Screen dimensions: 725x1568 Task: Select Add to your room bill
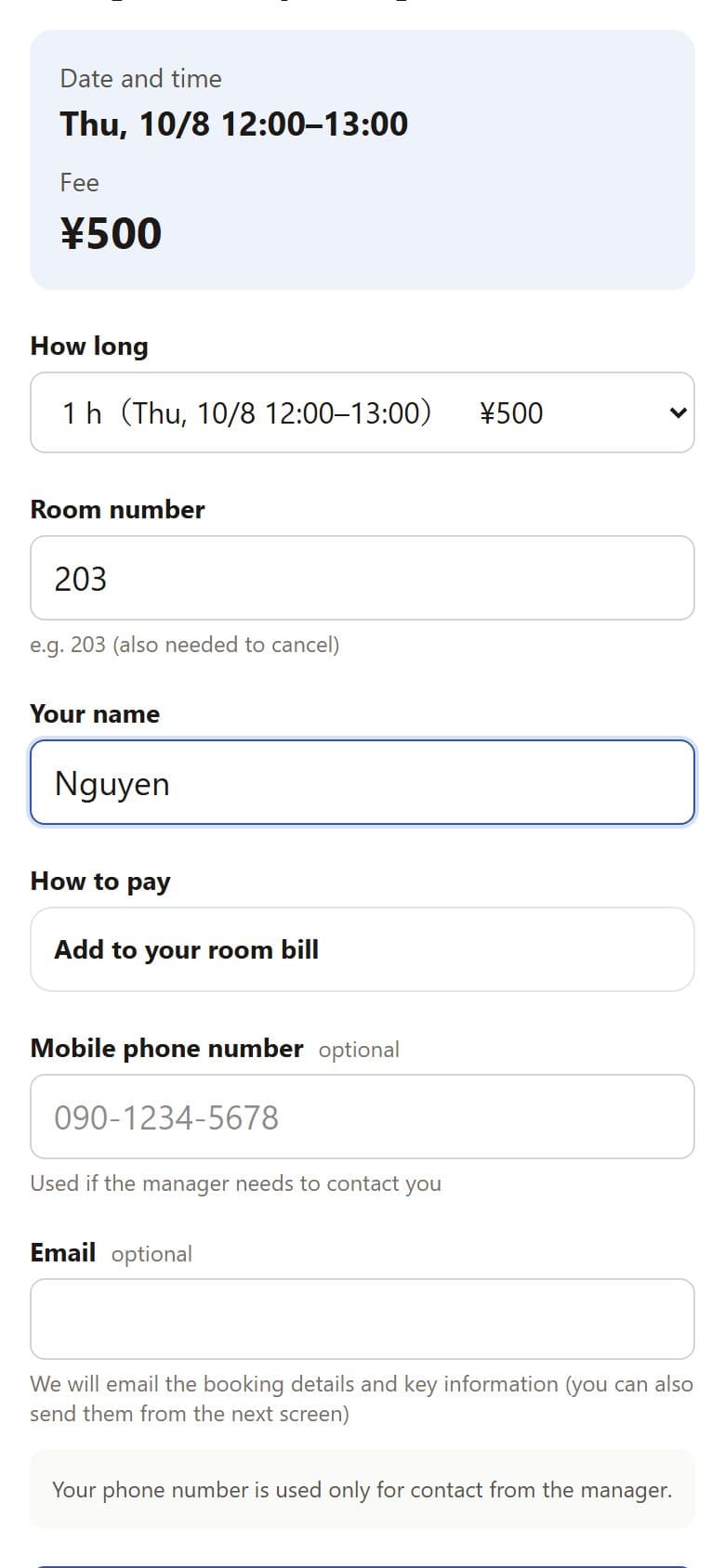[x=362, y=949]
